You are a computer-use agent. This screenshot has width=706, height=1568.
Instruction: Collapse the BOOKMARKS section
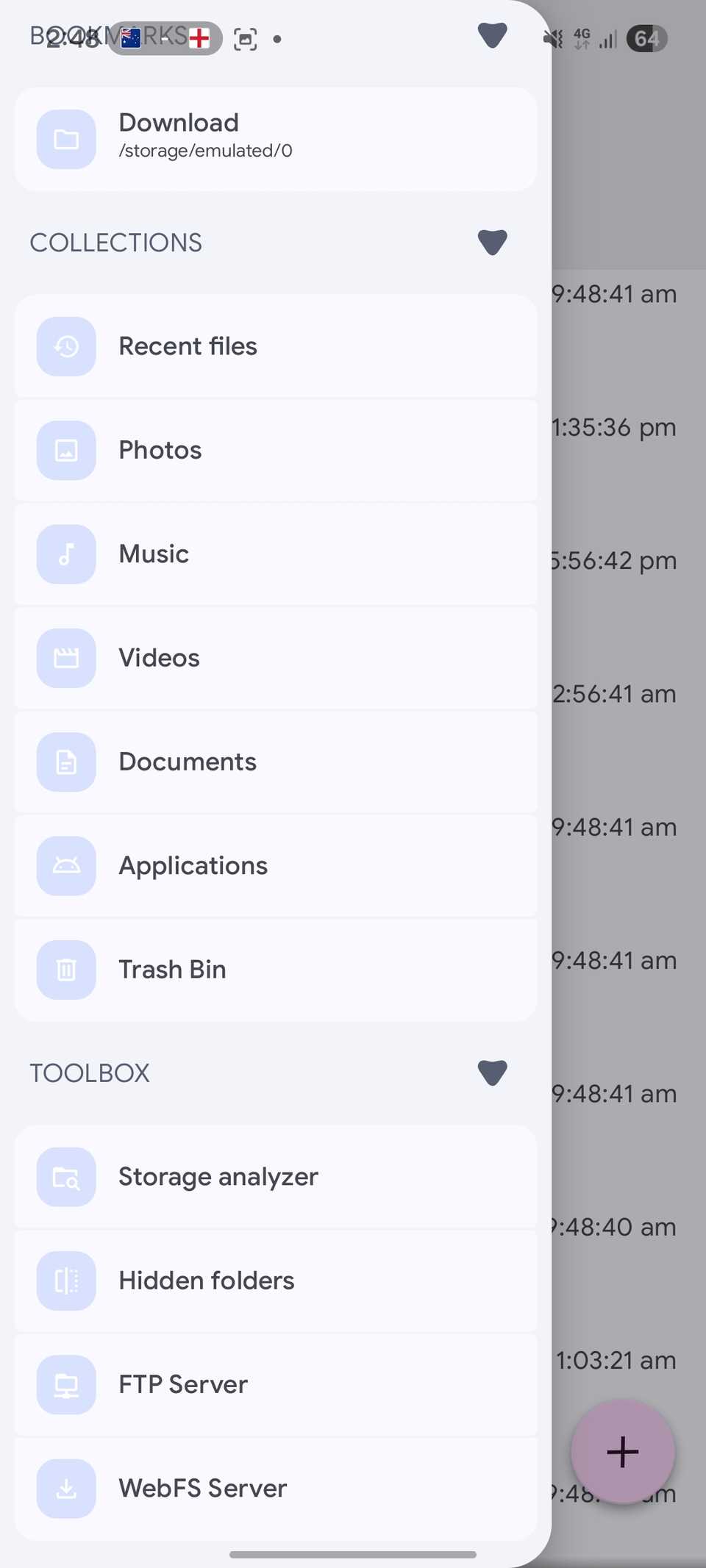pyautogui.click(x=491, y=35)
